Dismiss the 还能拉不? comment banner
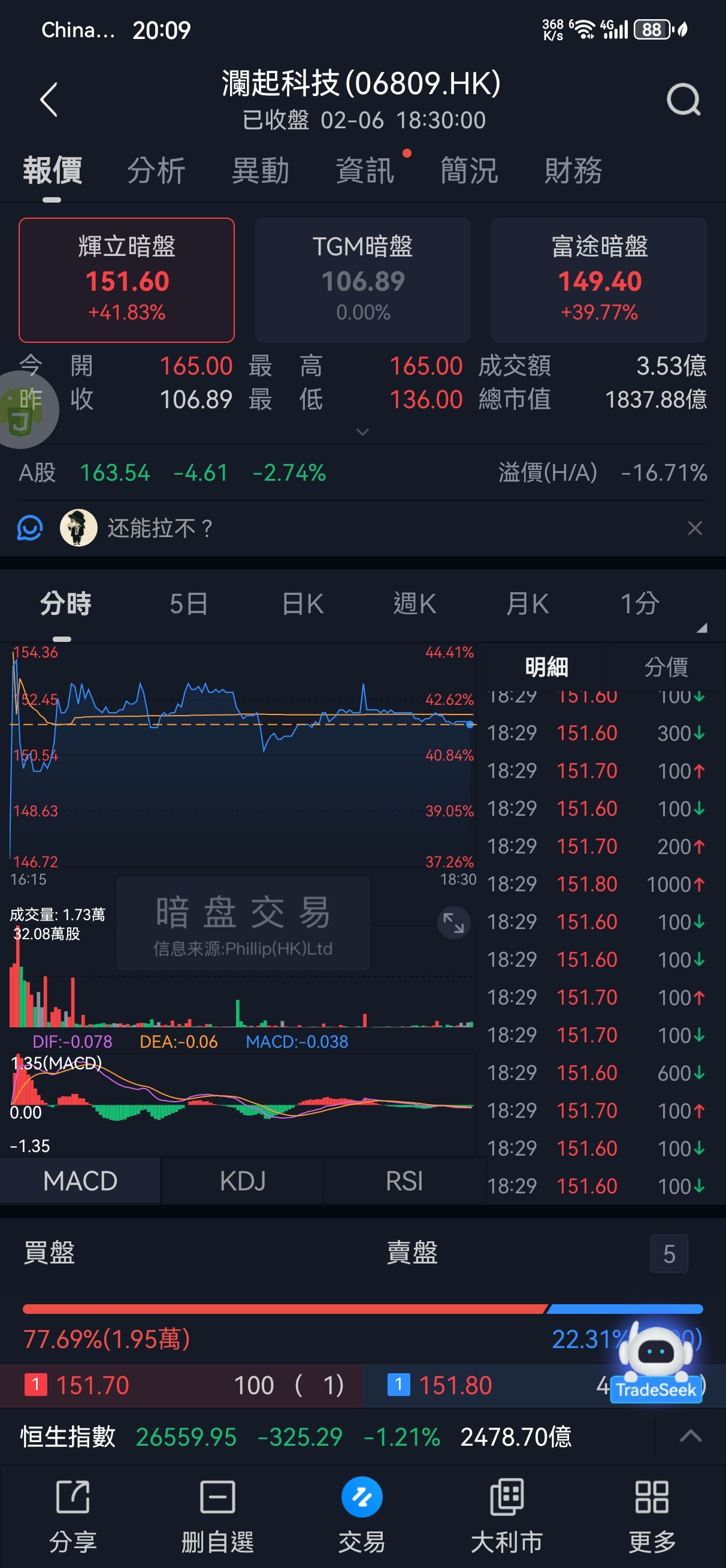Viewport: 726px width, 1568px height. click(694, 527)
